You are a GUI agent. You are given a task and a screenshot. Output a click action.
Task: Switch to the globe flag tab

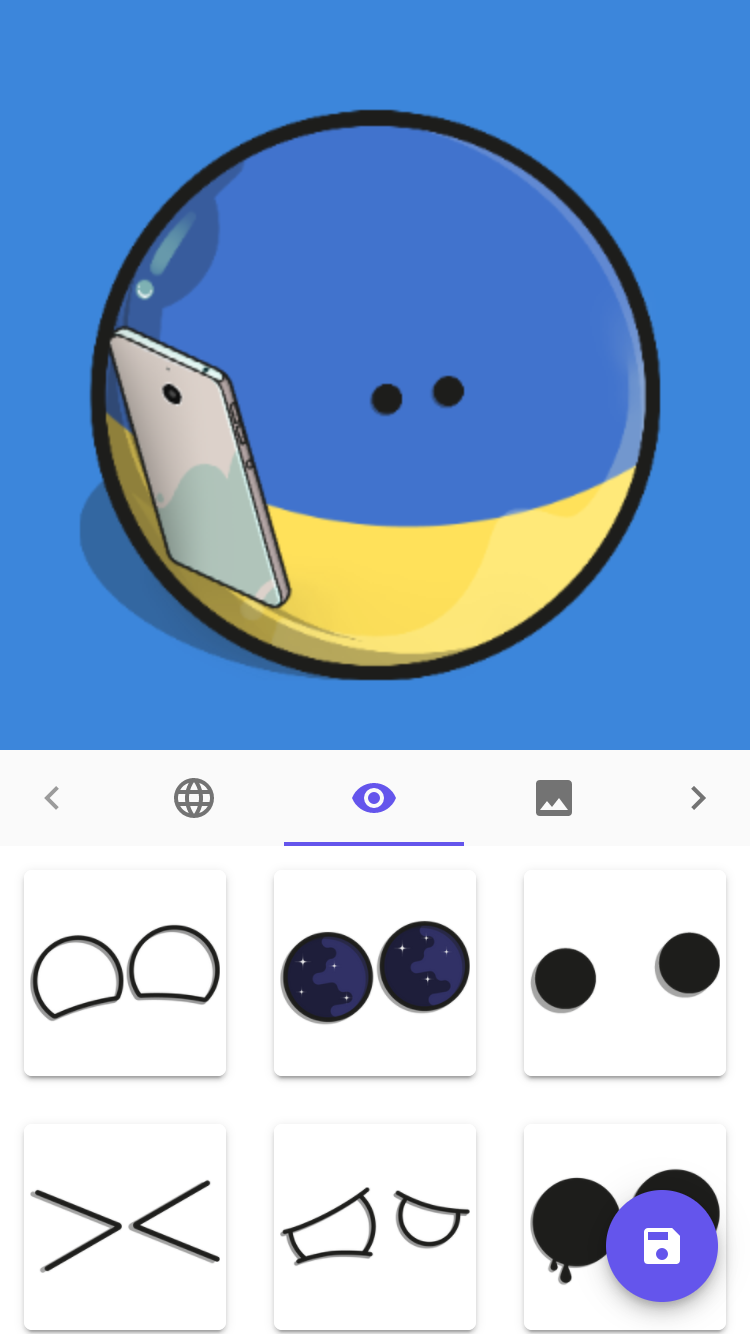click(x=194, y=798)
